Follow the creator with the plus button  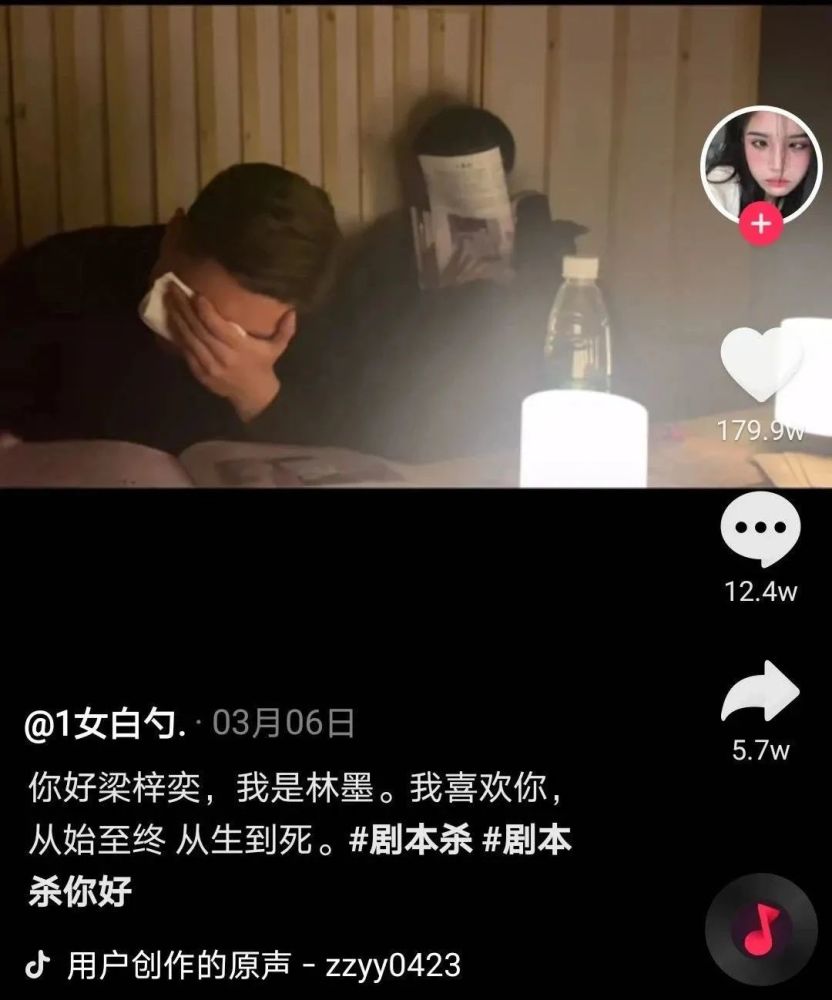pos(761,224)
